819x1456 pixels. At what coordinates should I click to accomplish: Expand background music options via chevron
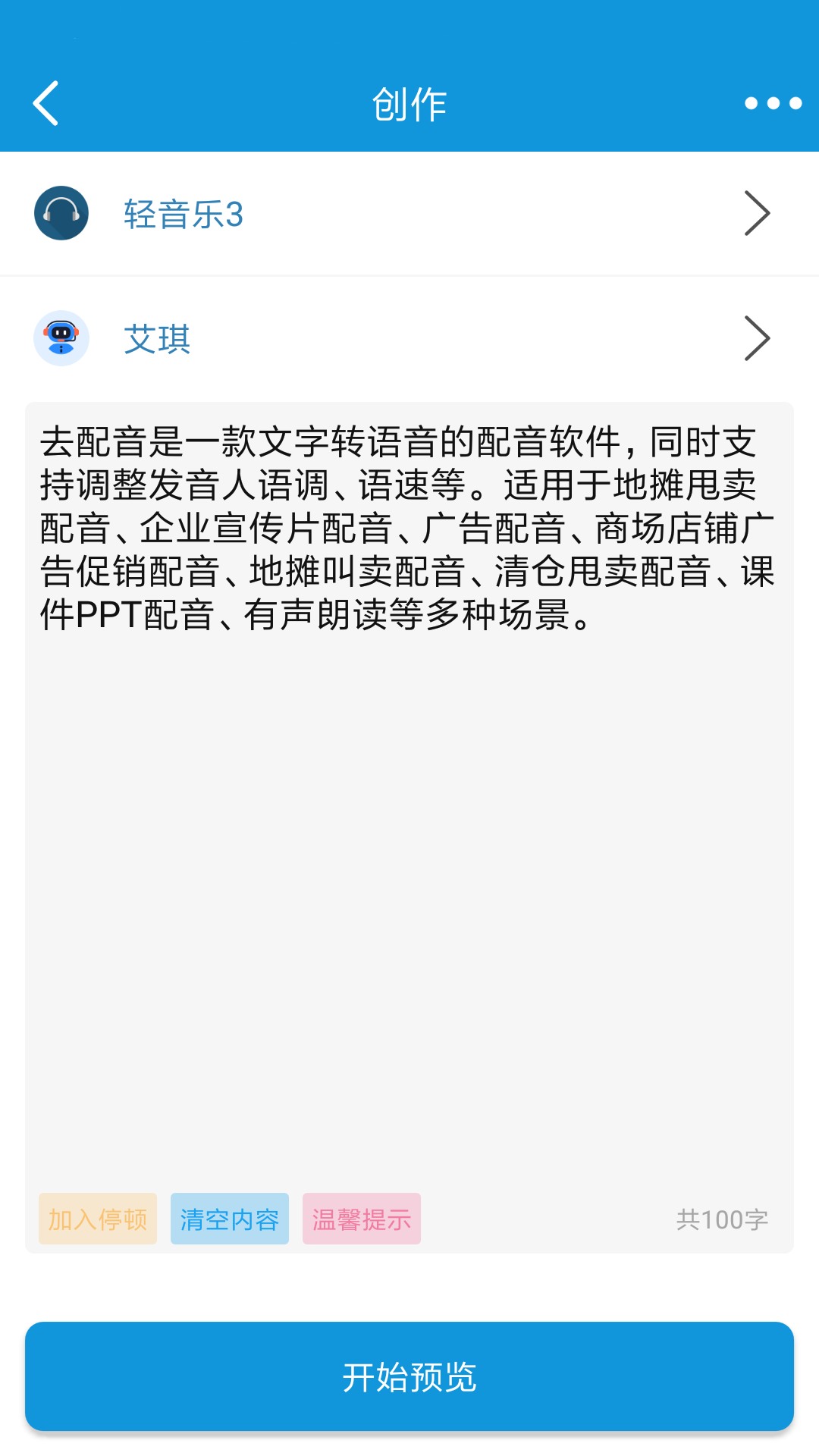756,213
